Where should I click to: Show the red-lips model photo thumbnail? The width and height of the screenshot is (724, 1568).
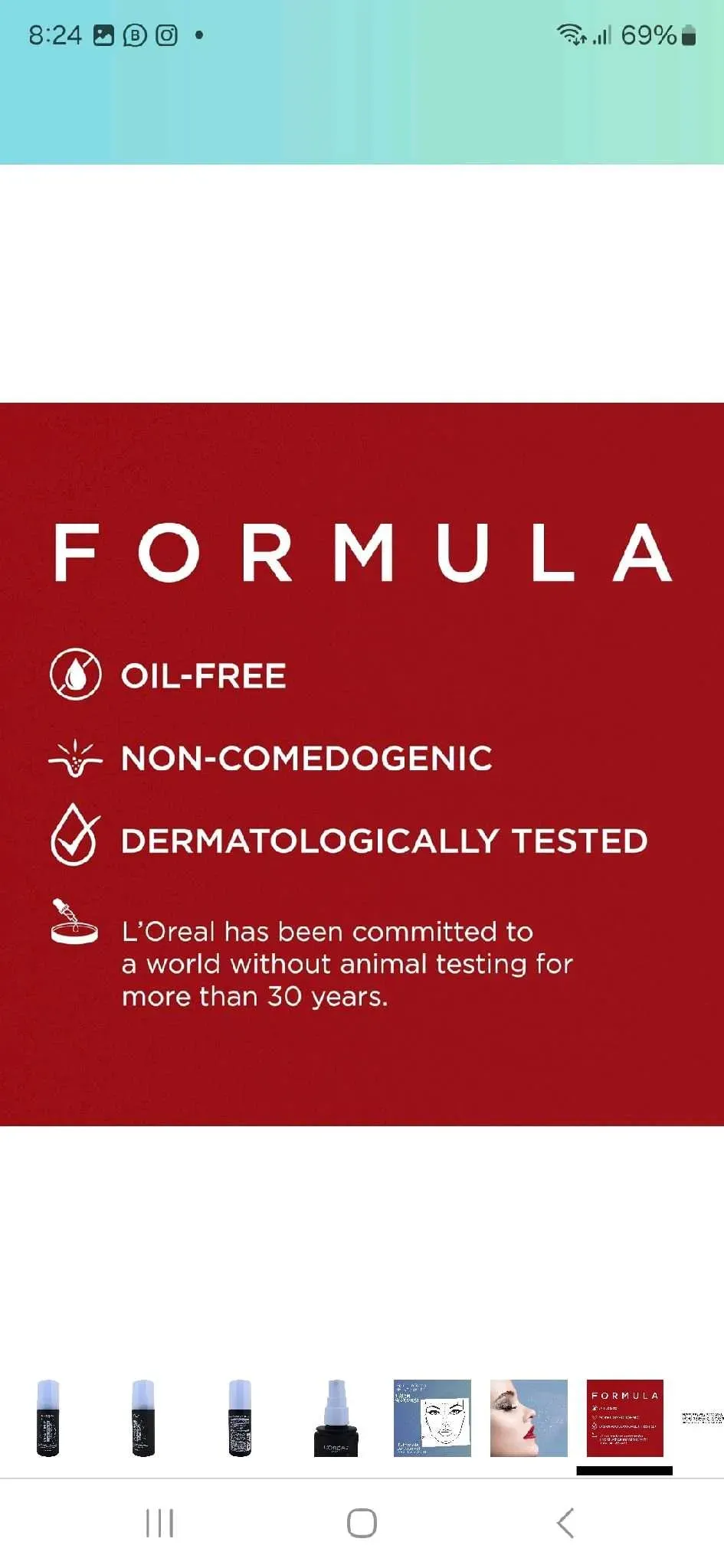529,1418
